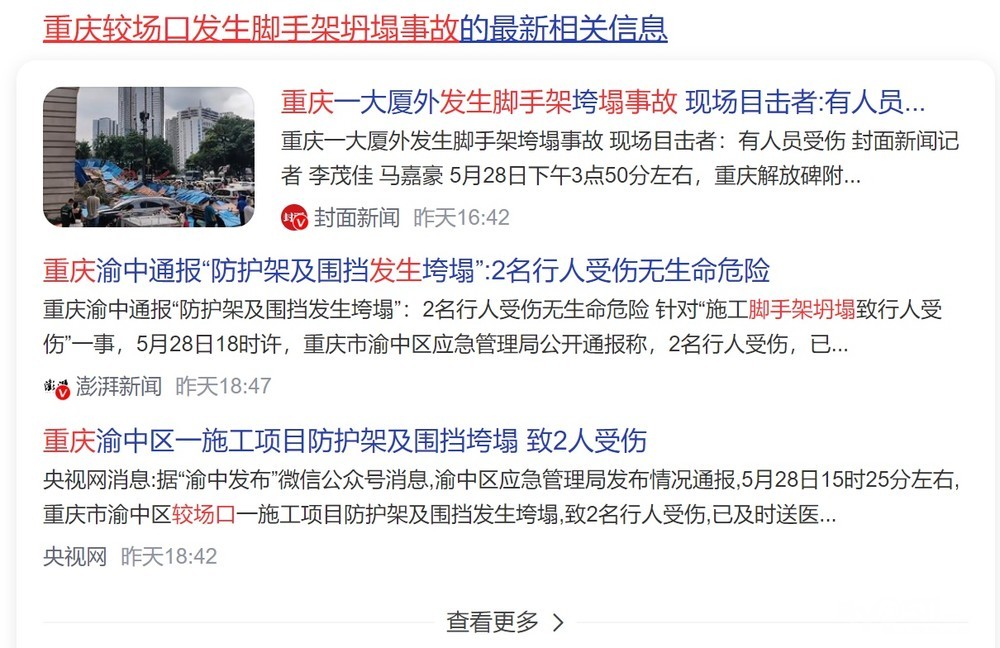Open the scaffolding collapse photo thumbnail
This screenshot has width=1000, height=648.
pyautogui.click(x=149, y=157)
